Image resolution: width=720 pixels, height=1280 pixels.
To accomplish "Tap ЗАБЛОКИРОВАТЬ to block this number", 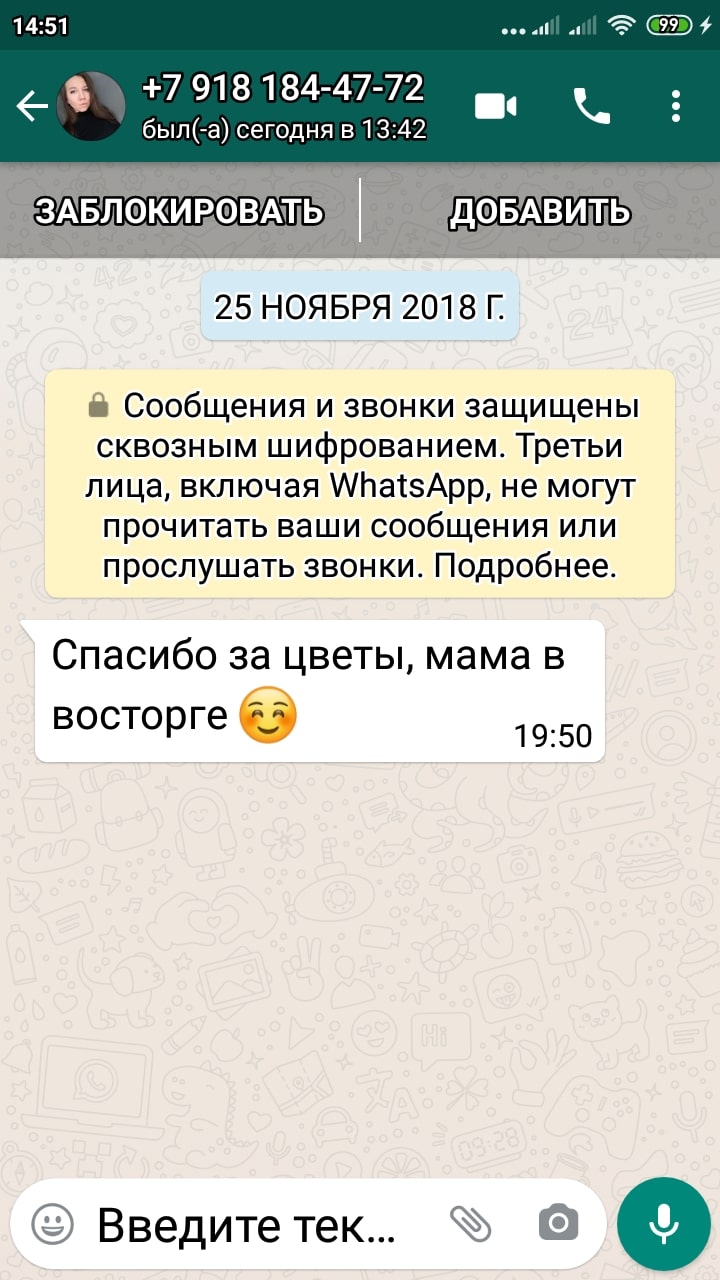I will [x=179, y=211].
